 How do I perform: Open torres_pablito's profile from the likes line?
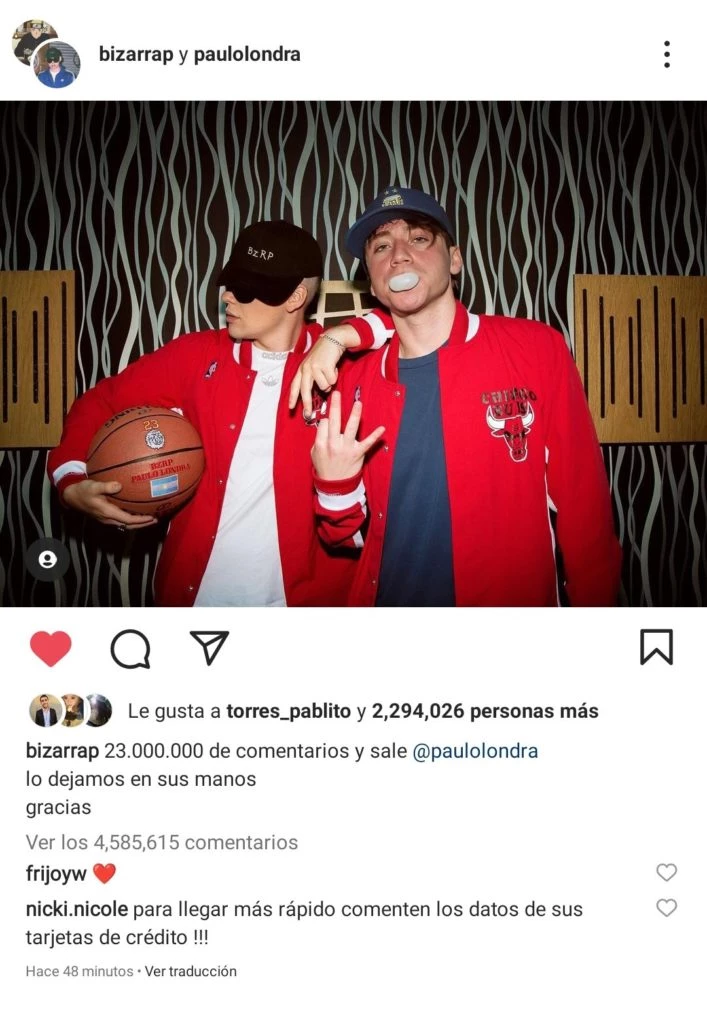(x=289, y=712)
